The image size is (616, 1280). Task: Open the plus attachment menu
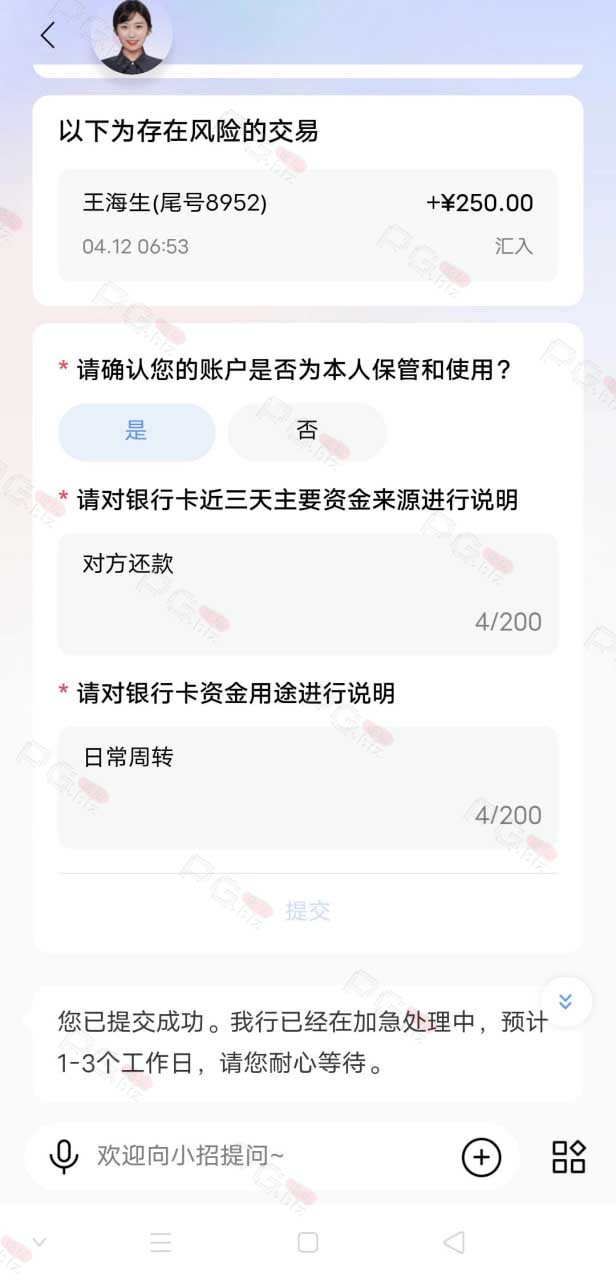pyautogui.click(x=481, y=1157)
